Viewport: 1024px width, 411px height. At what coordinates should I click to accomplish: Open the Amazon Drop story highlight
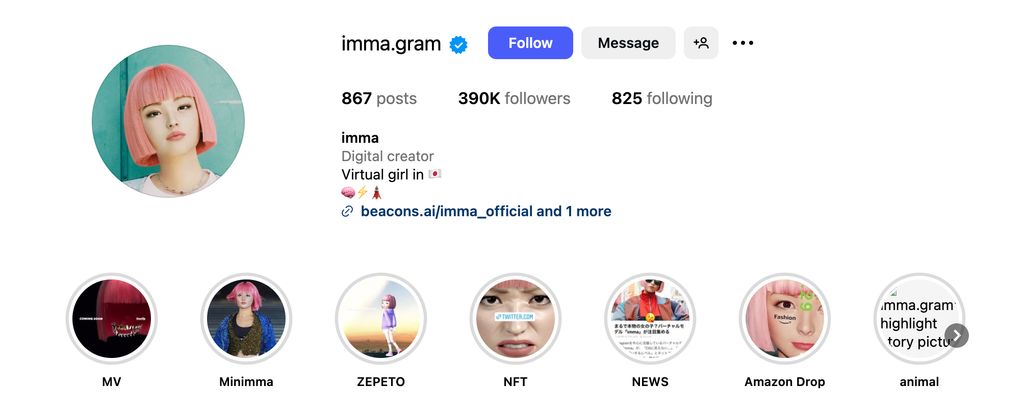(785, 320)
